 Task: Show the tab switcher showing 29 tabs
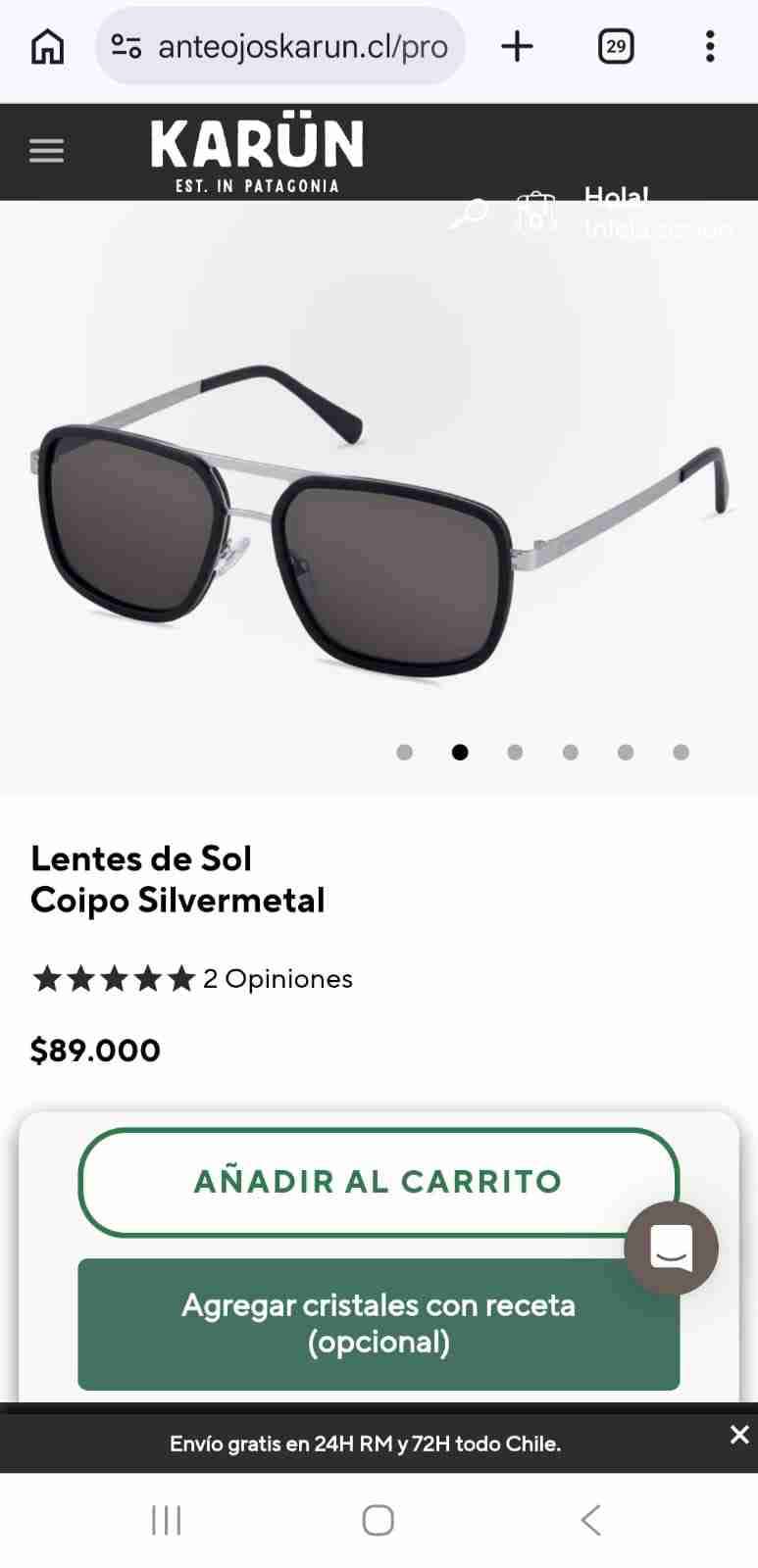coord(616,45)
